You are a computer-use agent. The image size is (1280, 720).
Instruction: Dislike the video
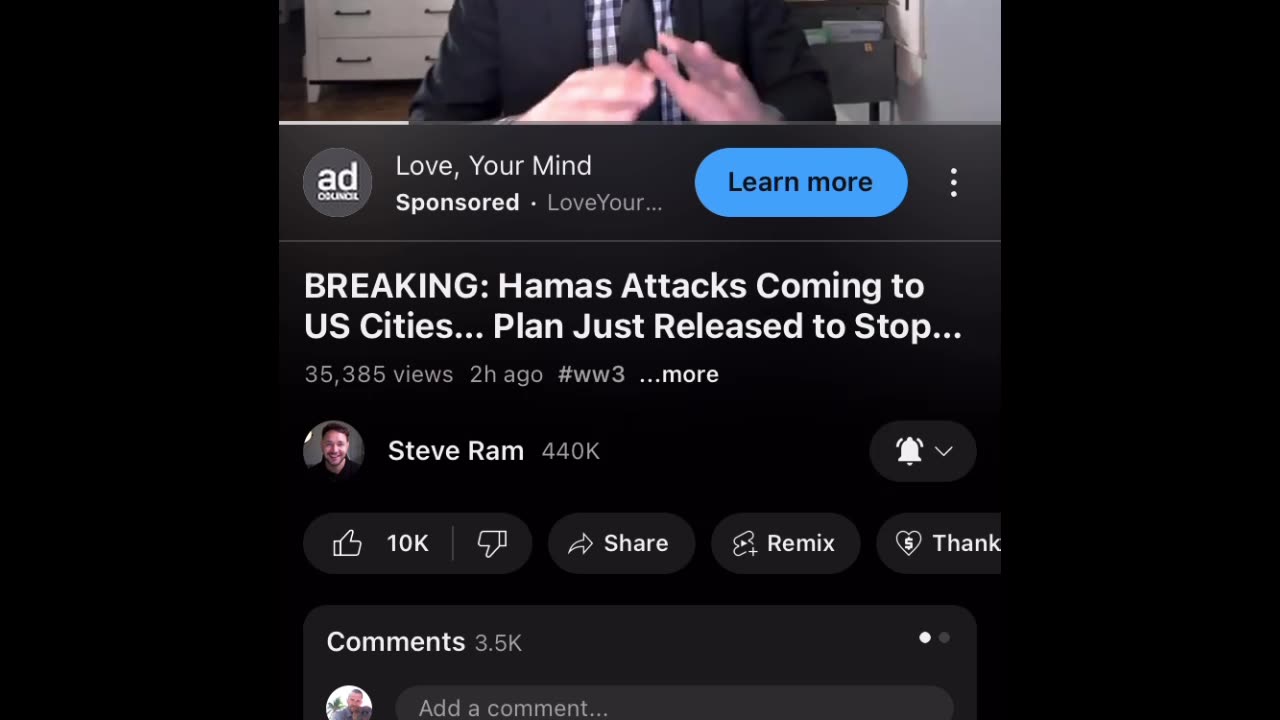coord(492,543)
